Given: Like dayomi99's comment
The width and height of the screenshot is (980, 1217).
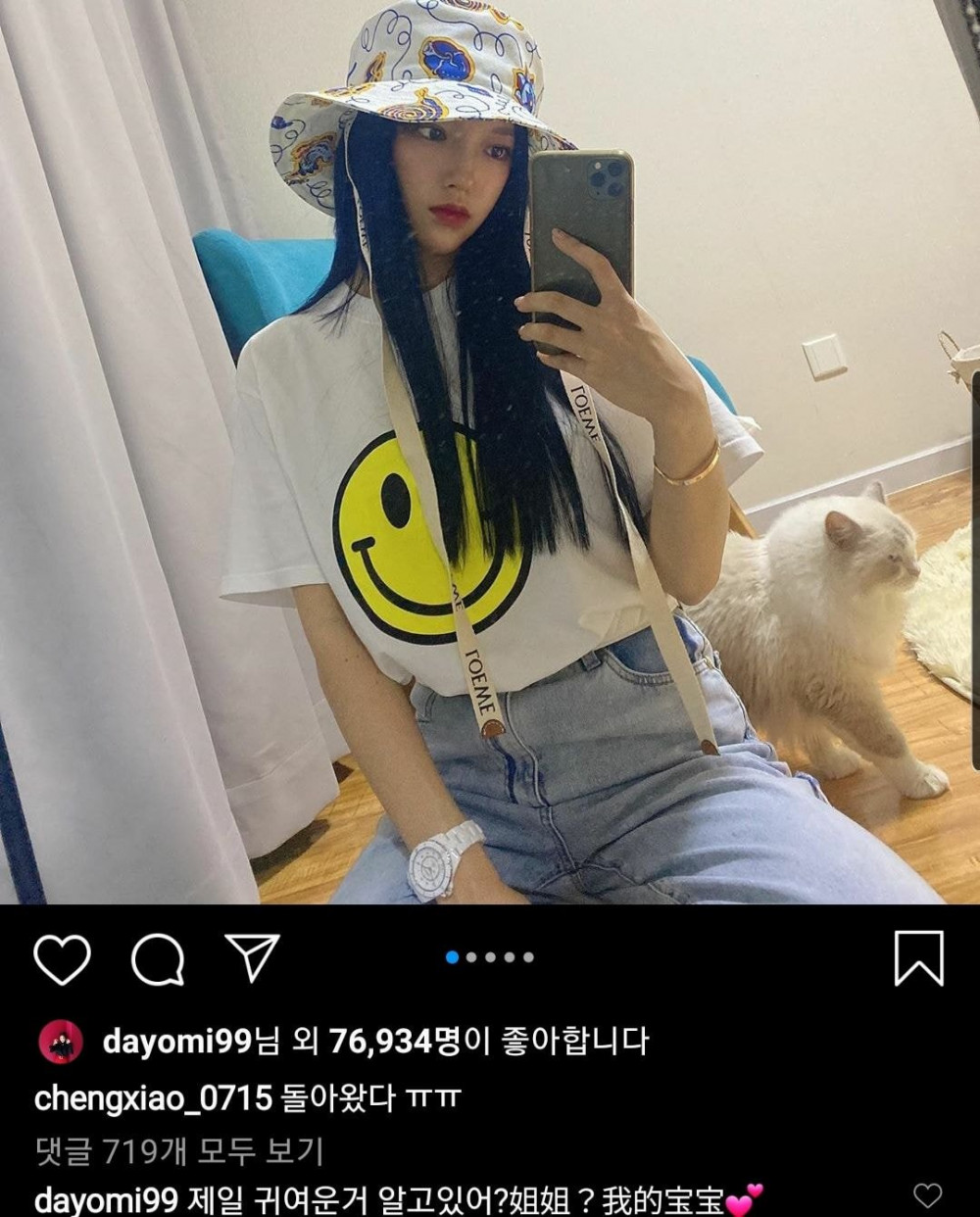Looking at the screenshot, I should [x=927, y=1195].
